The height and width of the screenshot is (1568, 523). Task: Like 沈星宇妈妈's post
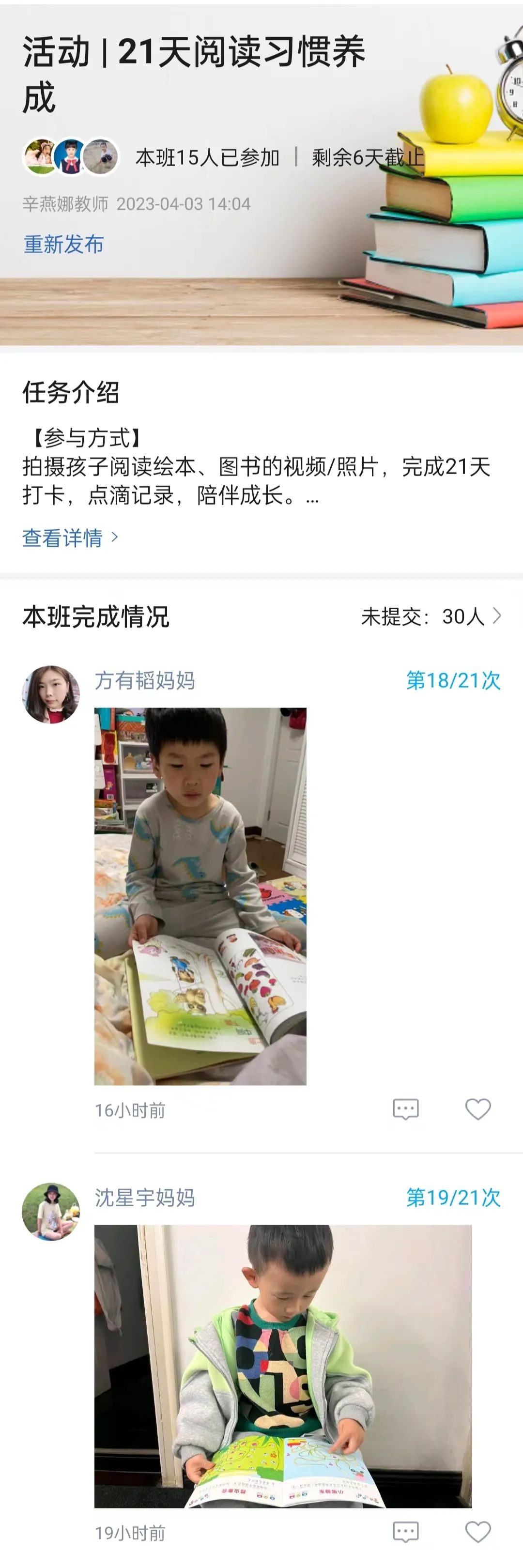pyautogui.click(x=478, y=1532)
